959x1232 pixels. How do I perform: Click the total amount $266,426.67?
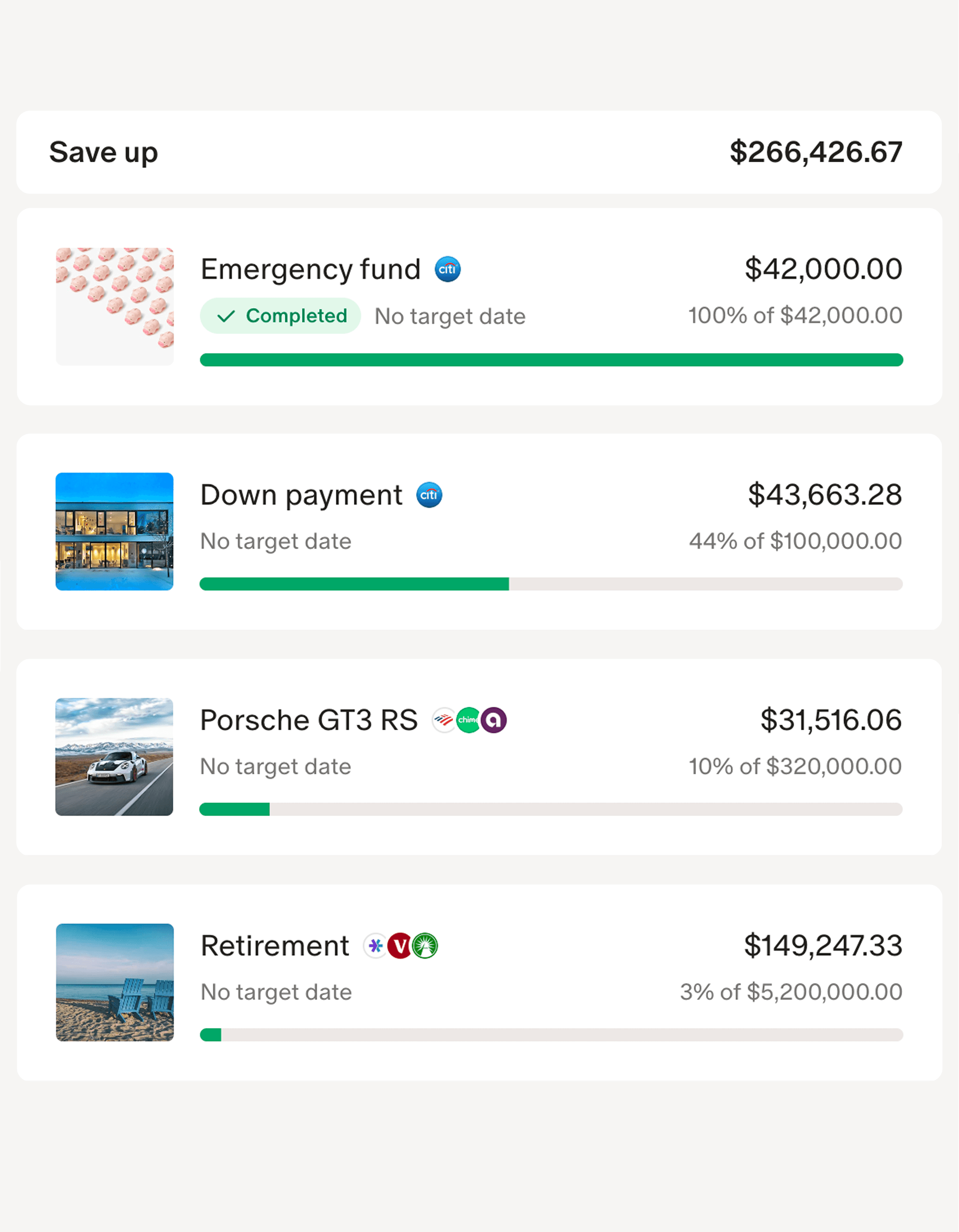pos(816,151)
